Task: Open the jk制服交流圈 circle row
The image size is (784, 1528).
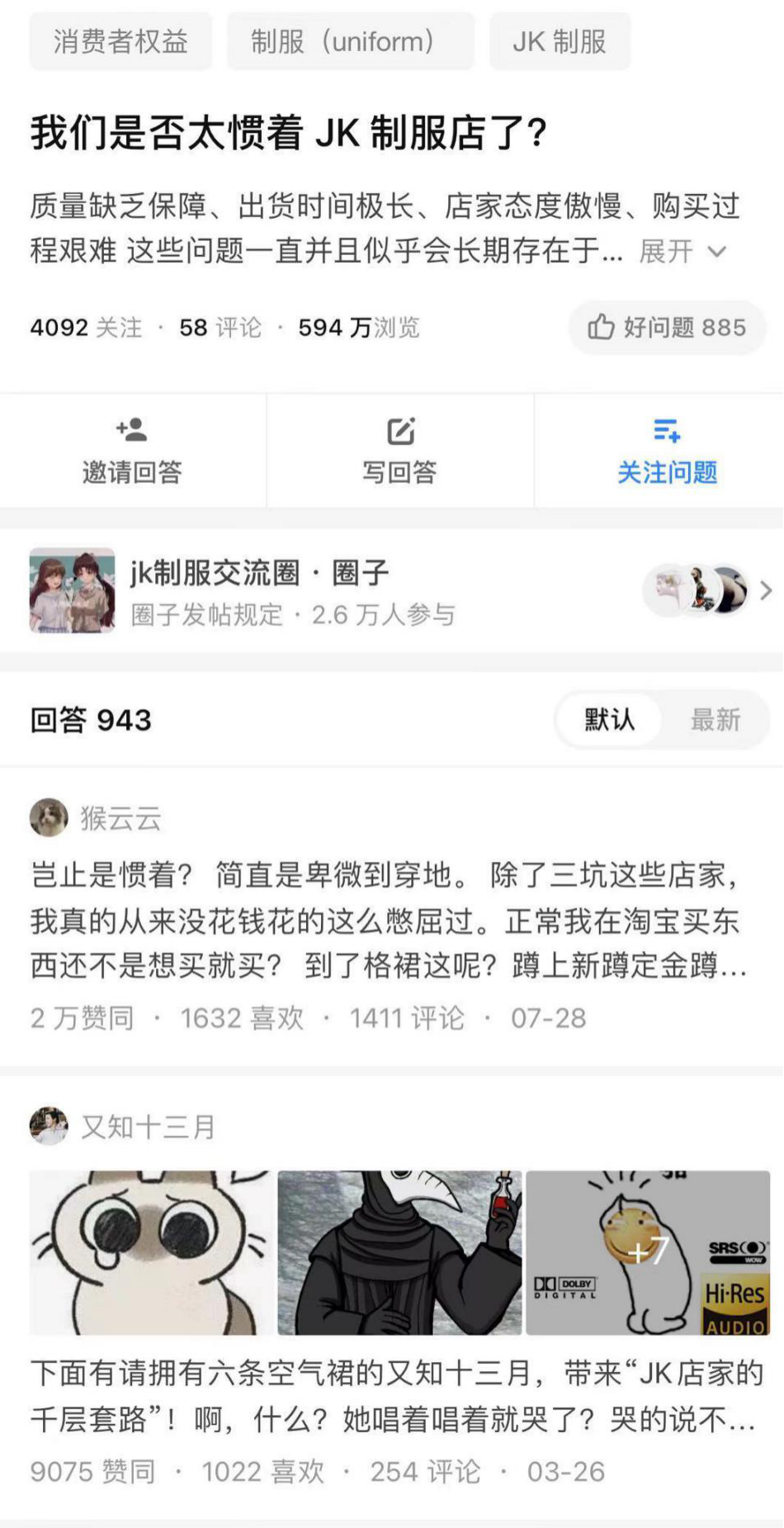Action: (x=392, y=592)
